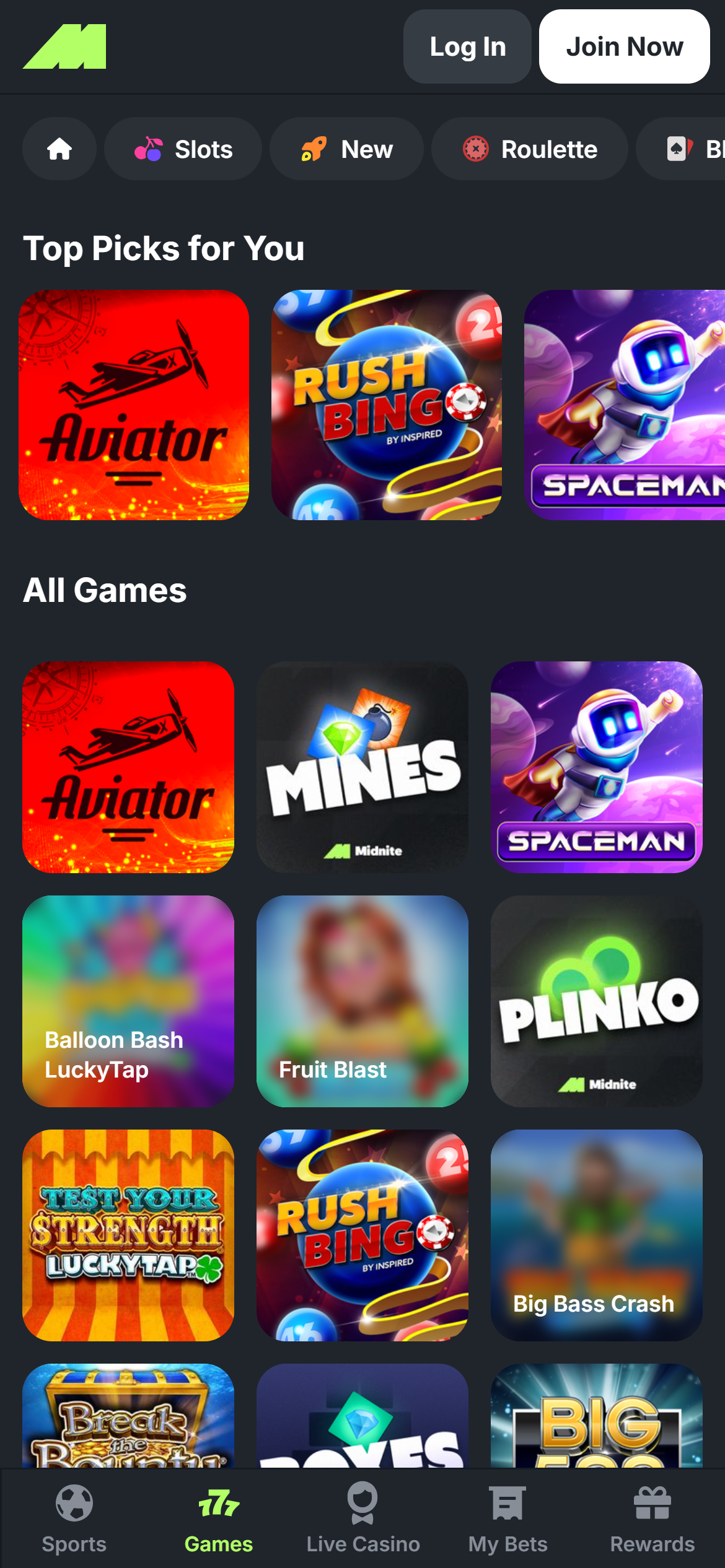
Task: Select the New games chip
Action: click(x=346, y=149)
